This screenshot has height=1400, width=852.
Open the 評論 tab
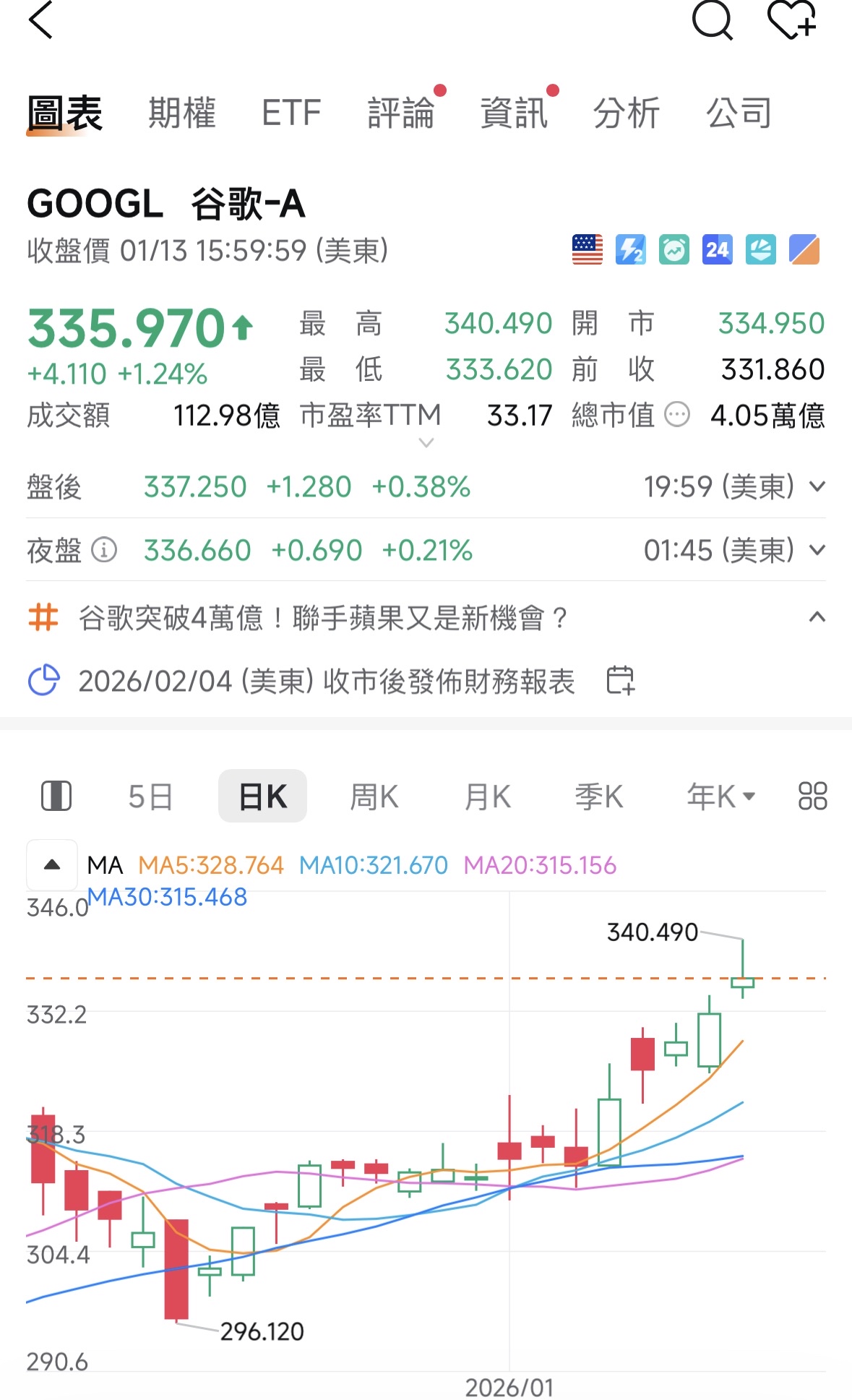401,113
